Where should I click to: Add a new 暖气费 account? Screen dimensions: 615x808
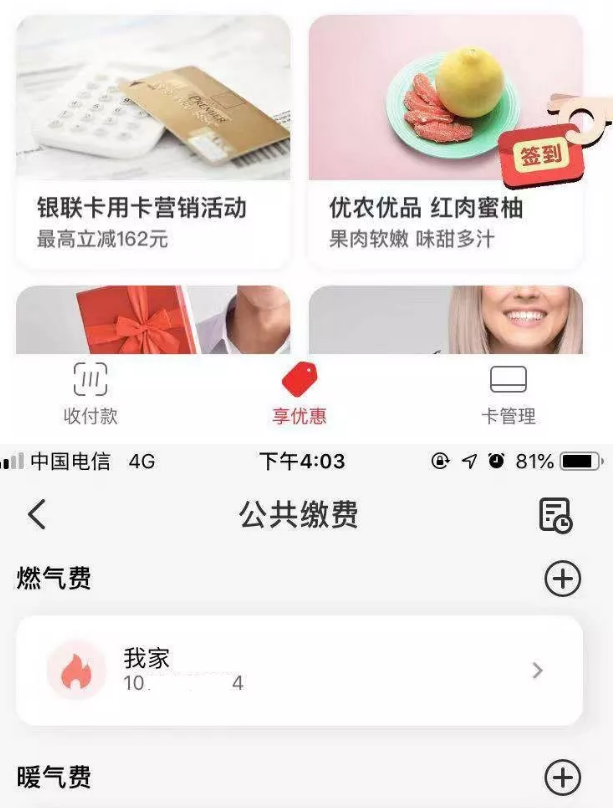562,777
